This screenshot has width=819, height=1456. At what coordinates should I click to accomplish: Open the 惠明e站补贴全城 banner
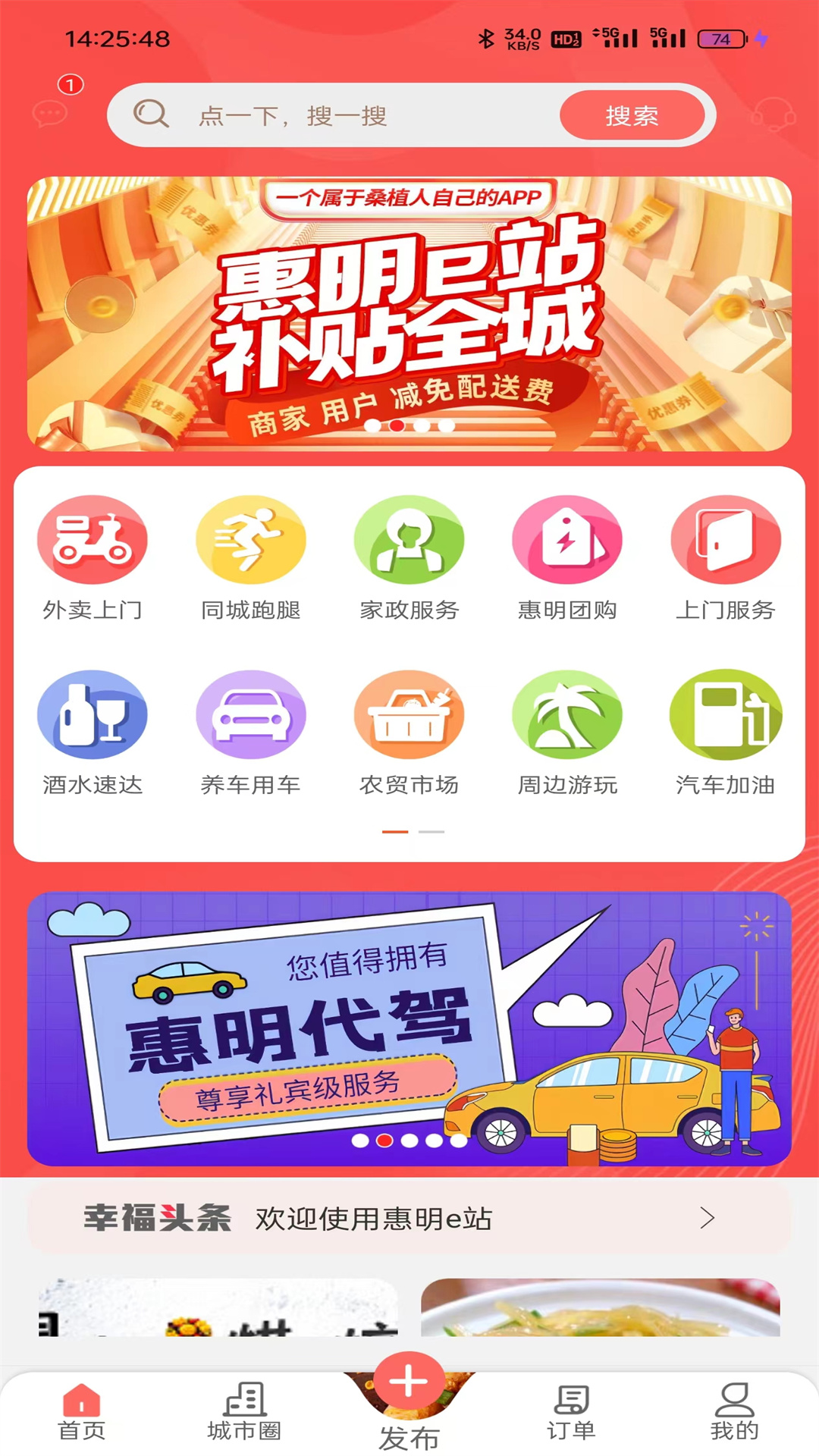[x=409, y=314]
